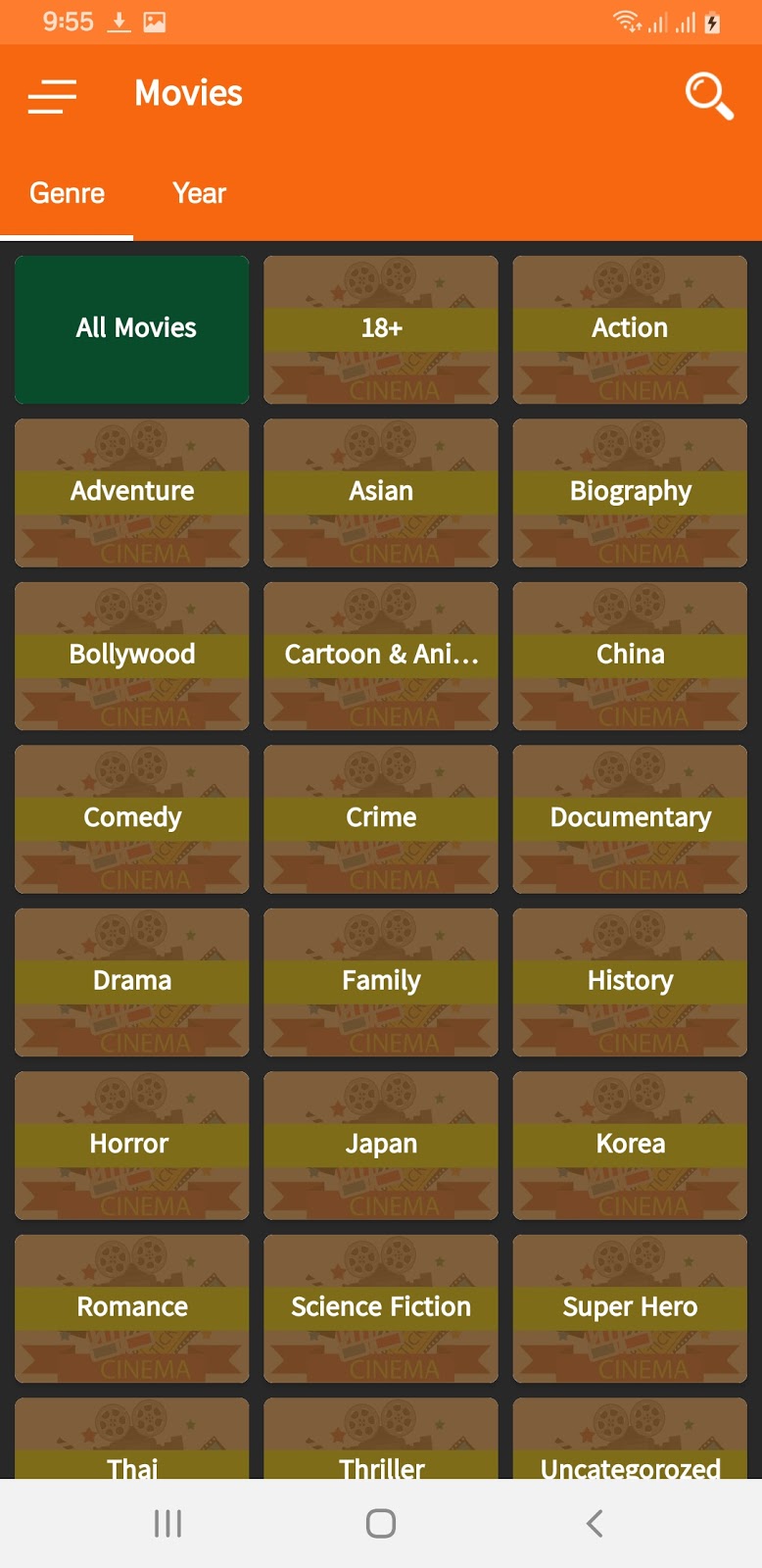Image resolution: width=762 pixels, height=1568 pixels.
Task: Open the Super Hero category
Action: (x=630, y=1307)
